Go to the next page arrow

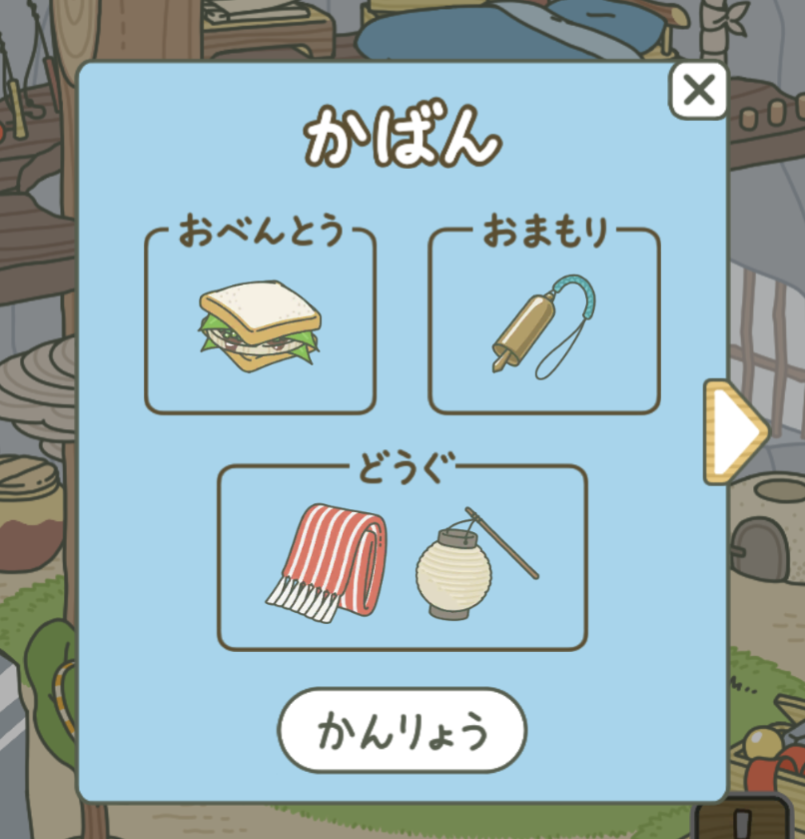pyautogui.click(x=735, y=432)
